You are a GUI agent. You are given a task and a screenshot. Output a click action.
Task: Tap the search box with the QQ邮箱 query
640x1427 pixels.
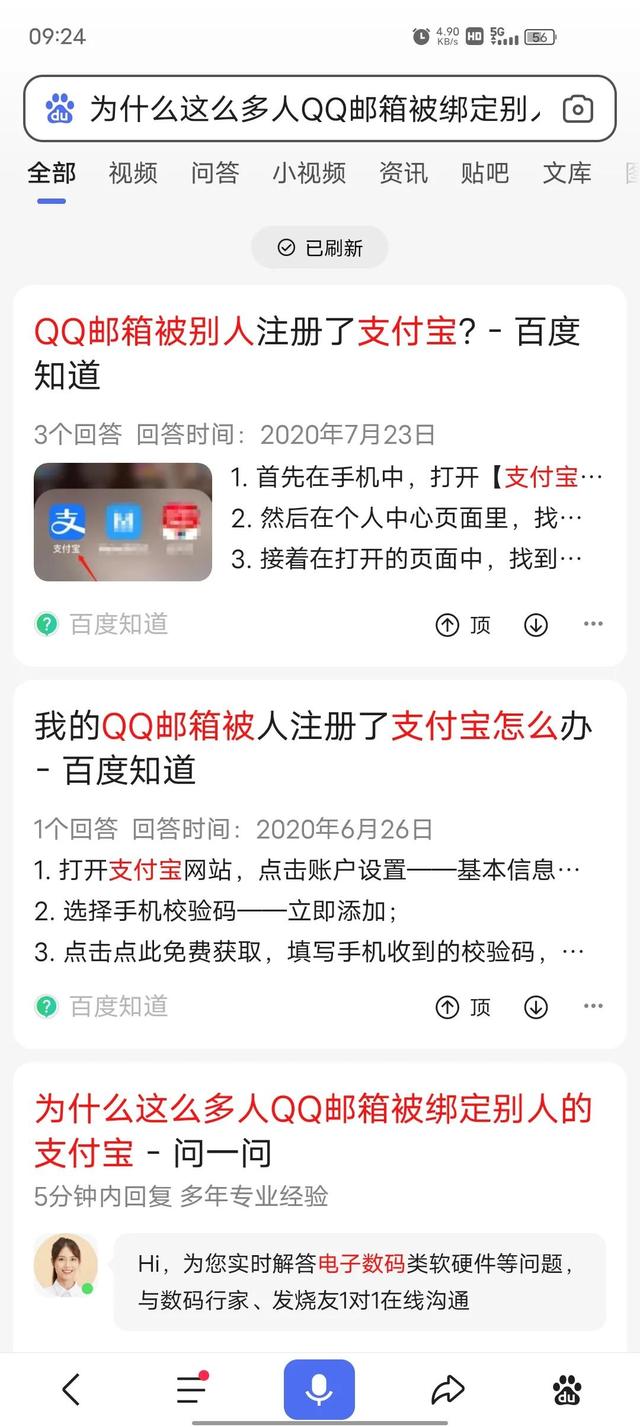tap(310, 109)
